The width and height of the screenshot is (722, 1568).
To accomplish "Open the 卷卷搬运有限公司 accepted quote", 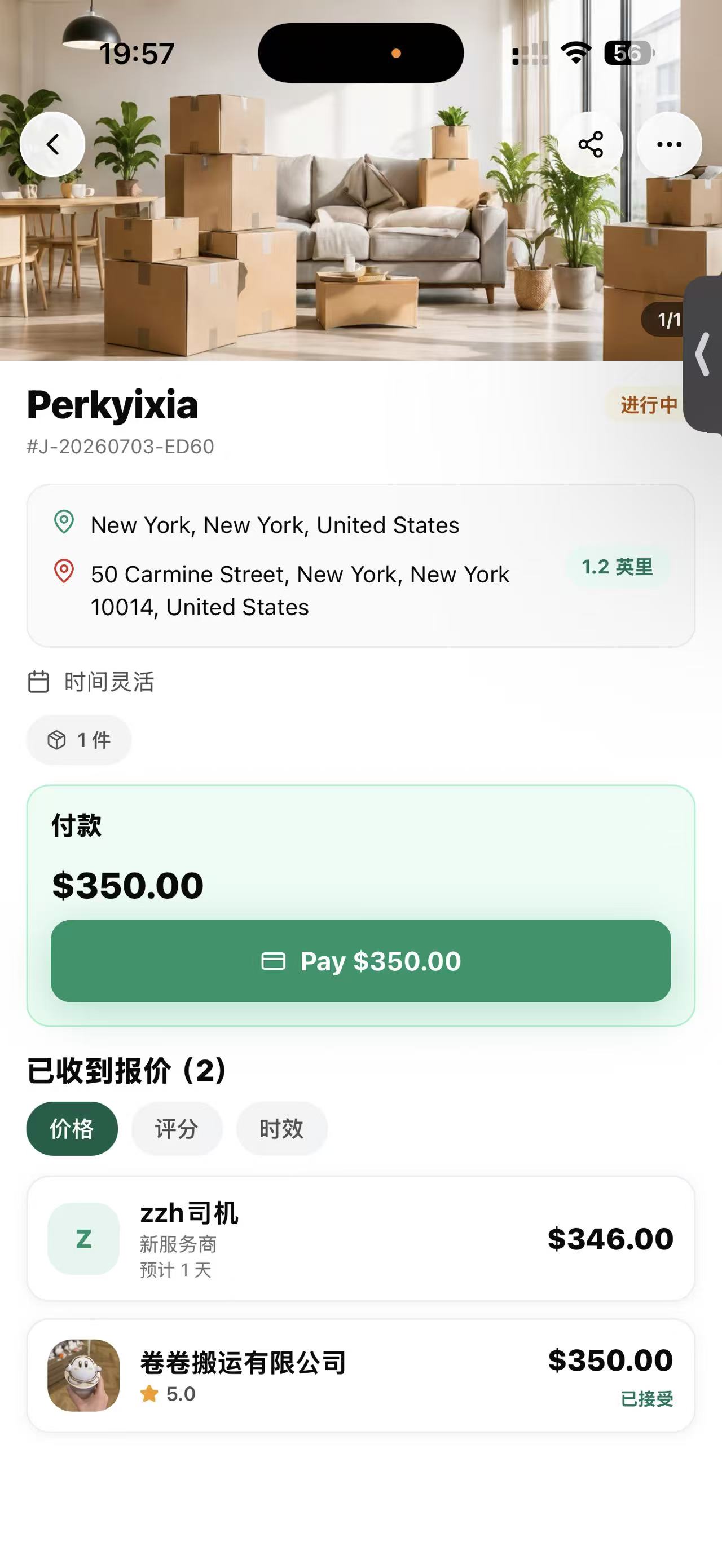I will pyautogui.click(x=361, y=1375).
